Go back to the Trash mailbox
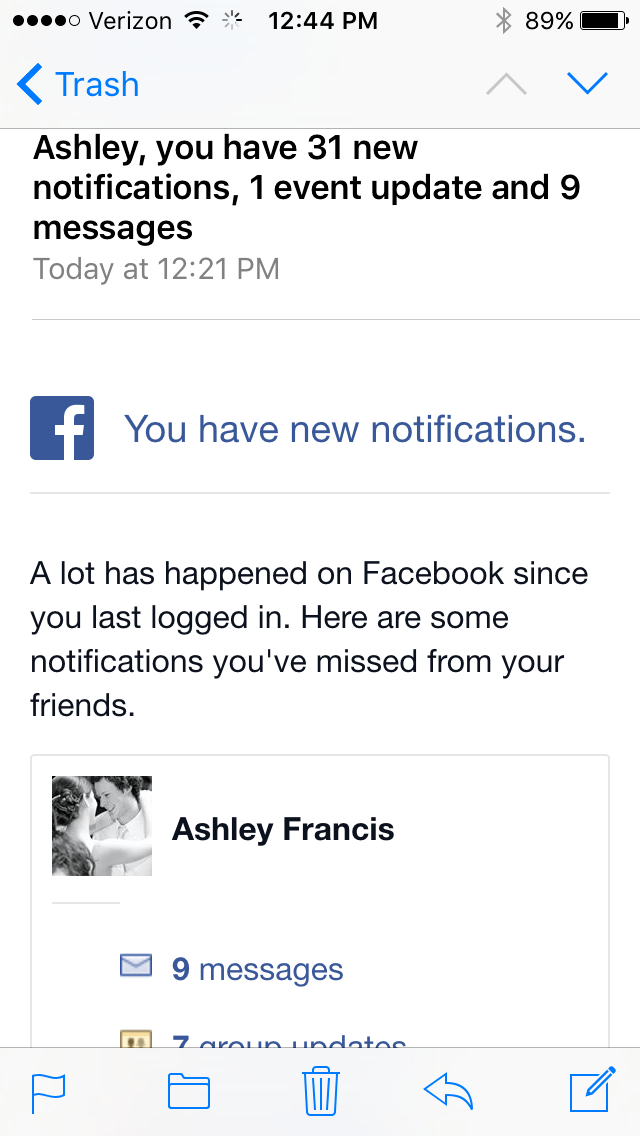Image resolution: width=640 pixels, height=1136 pixels. [78, 85]
